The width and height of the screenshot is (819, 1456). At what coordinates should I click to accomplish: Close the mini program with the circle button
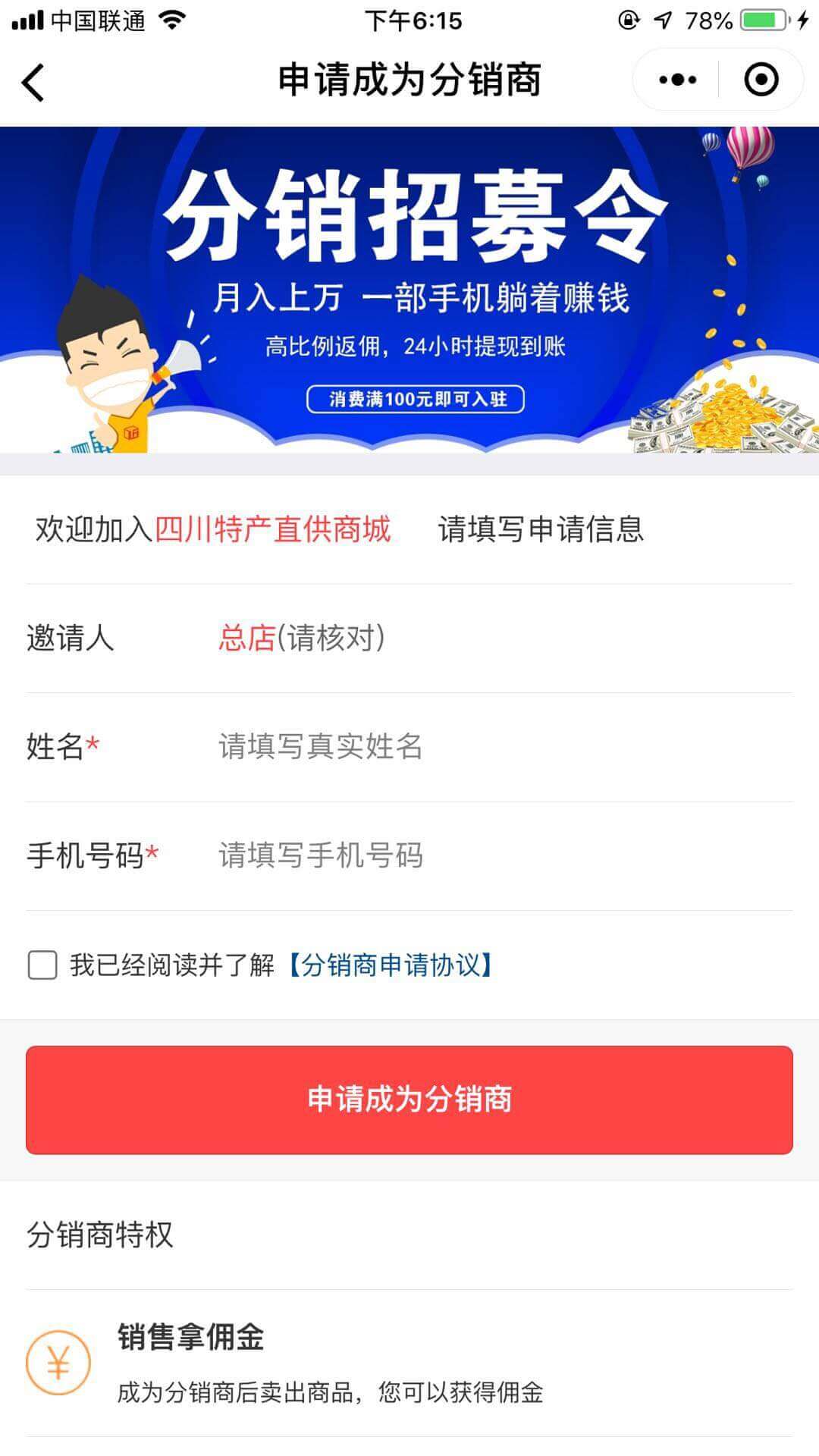point(761,80)
